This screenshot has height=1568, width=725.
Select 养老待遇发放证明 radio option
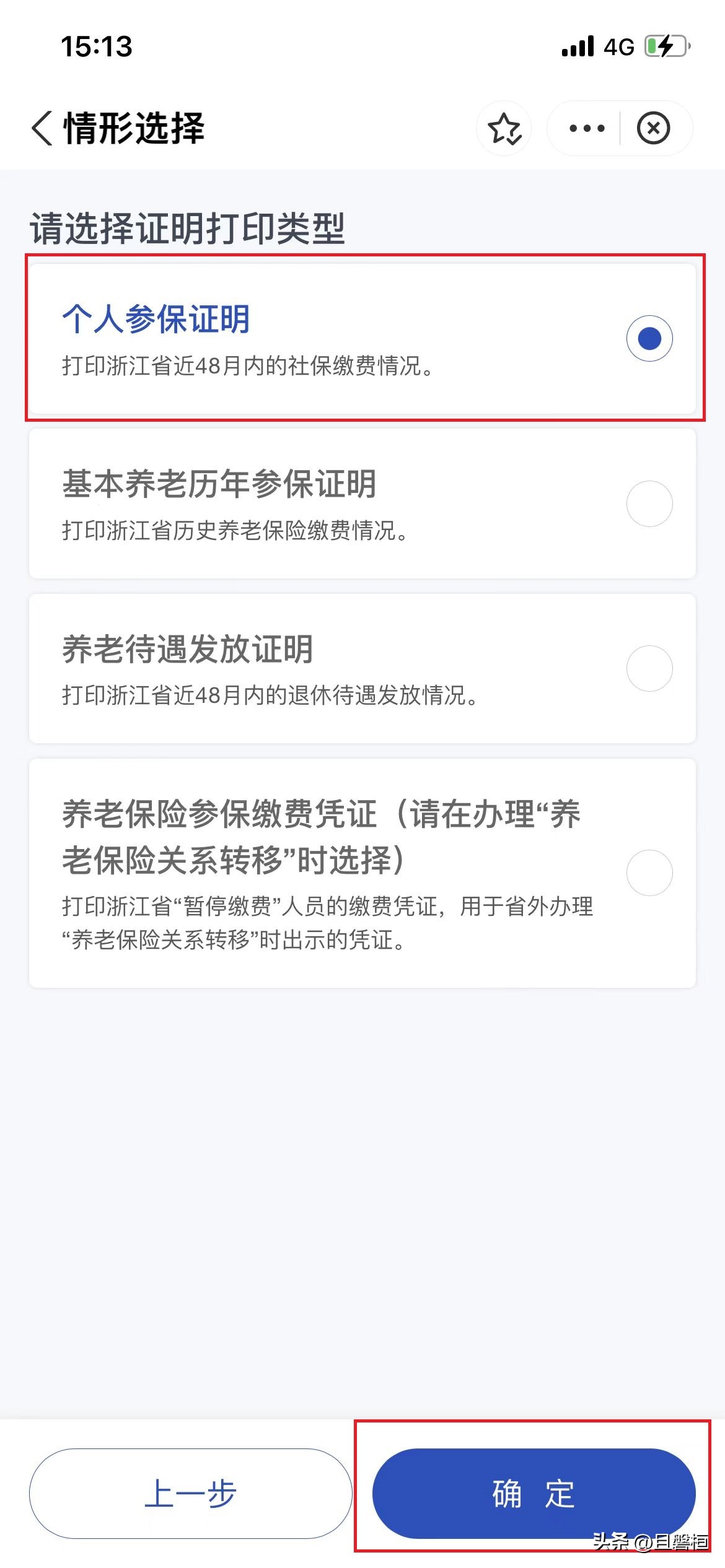coord(649,668)
